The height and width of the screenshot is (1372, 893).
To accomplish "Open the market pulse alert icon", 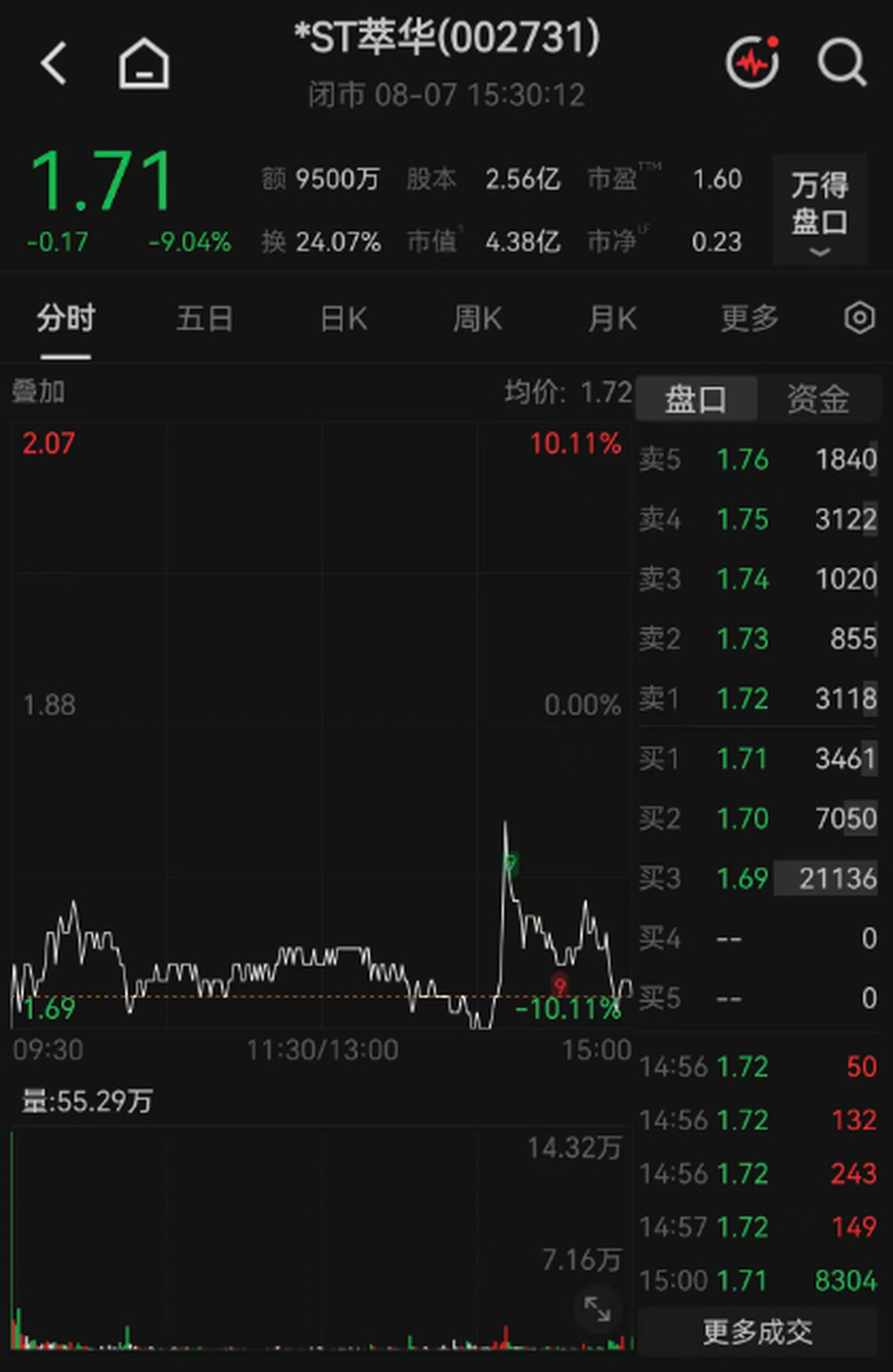I will tap(753, 62).
